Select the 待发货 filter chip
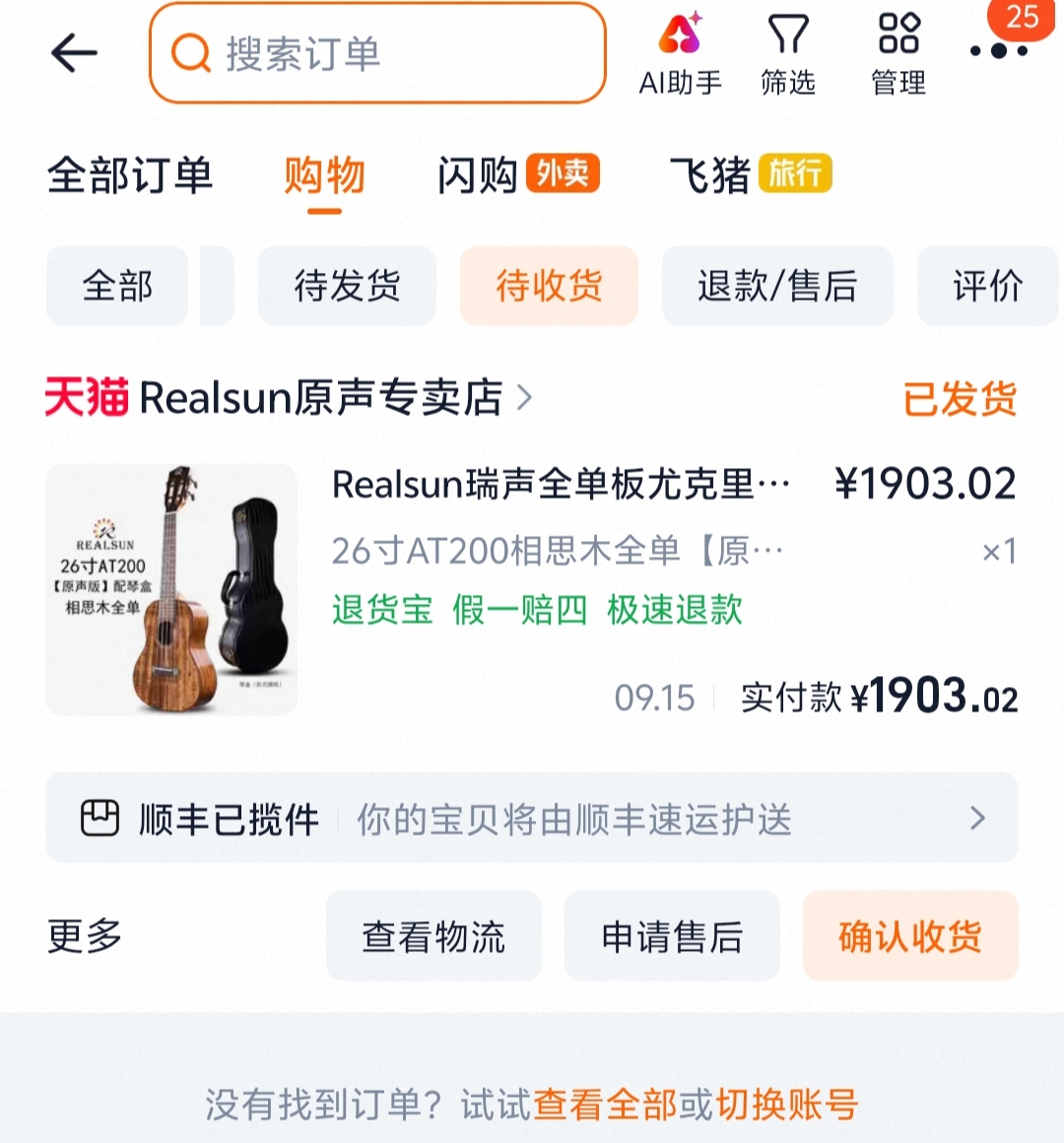 [347, 286]
